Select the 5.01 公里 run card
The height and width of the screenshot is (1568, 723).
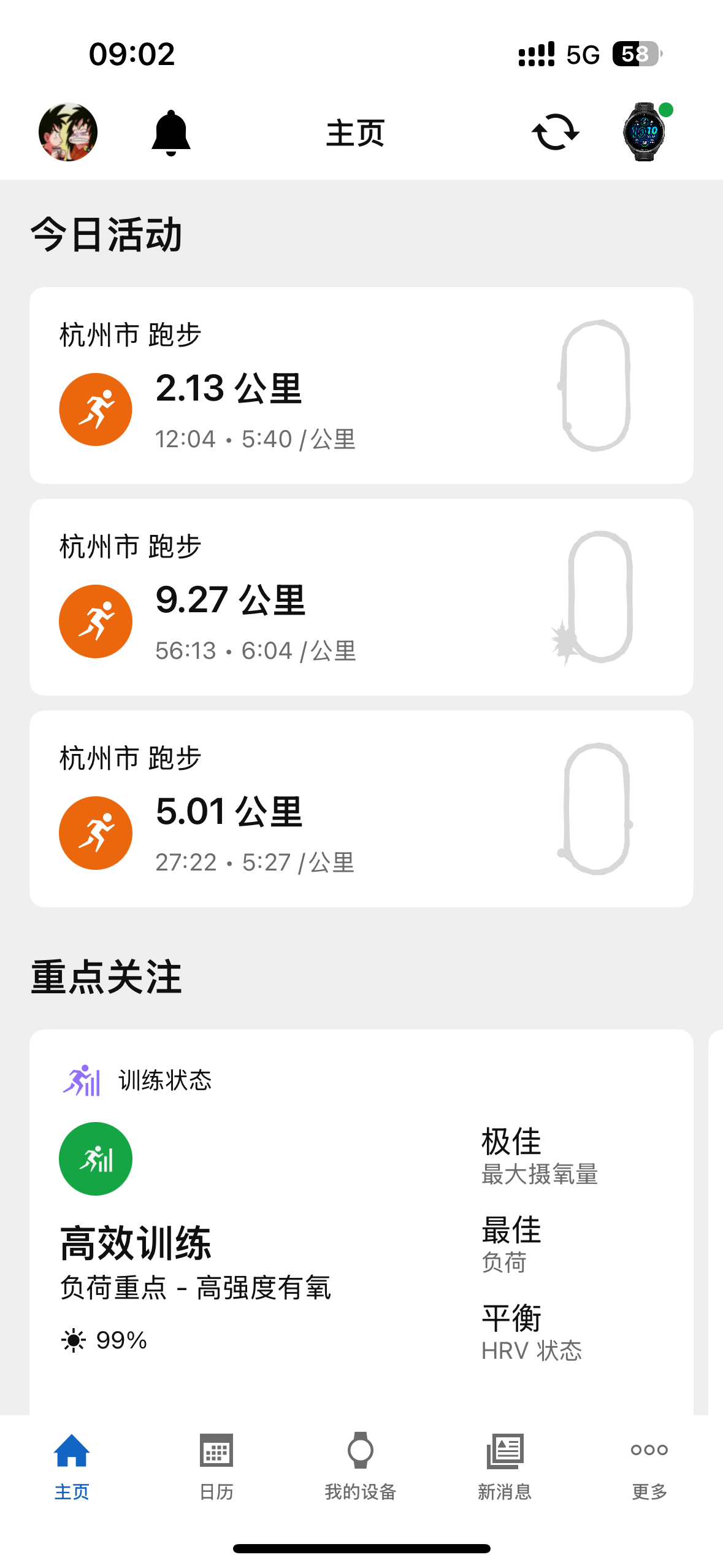coord(361,809)
